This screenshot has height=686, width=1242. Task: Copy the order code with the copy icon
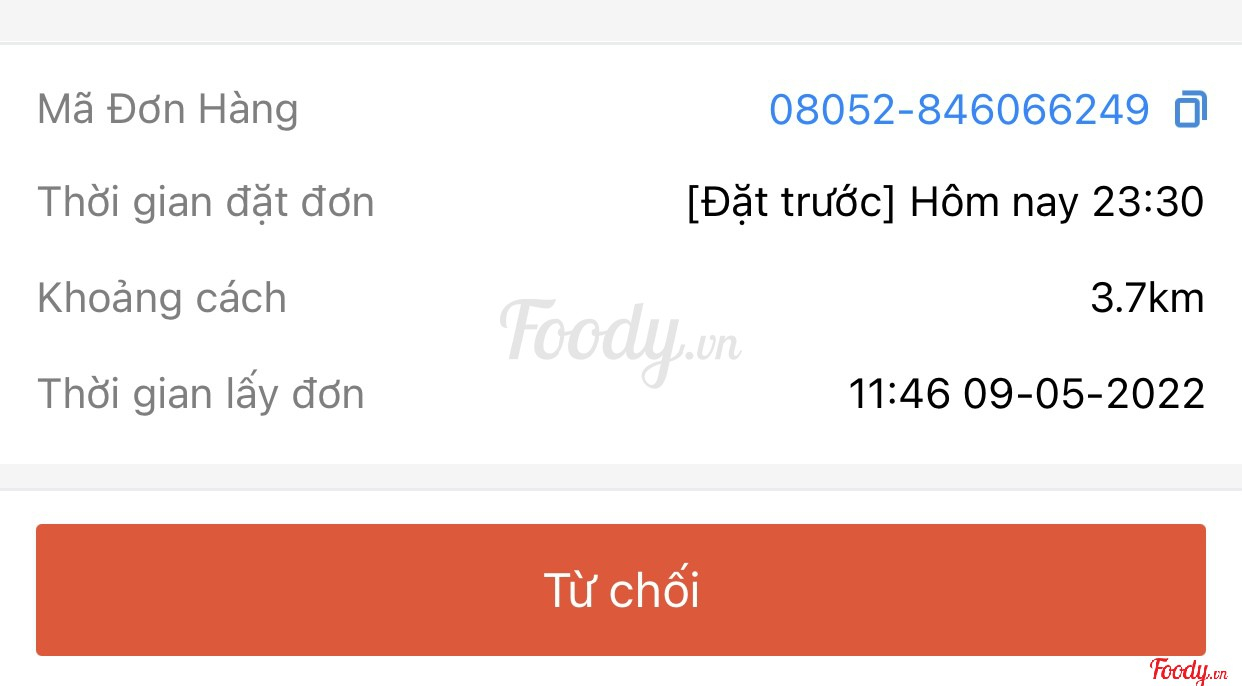(1190, 109)
